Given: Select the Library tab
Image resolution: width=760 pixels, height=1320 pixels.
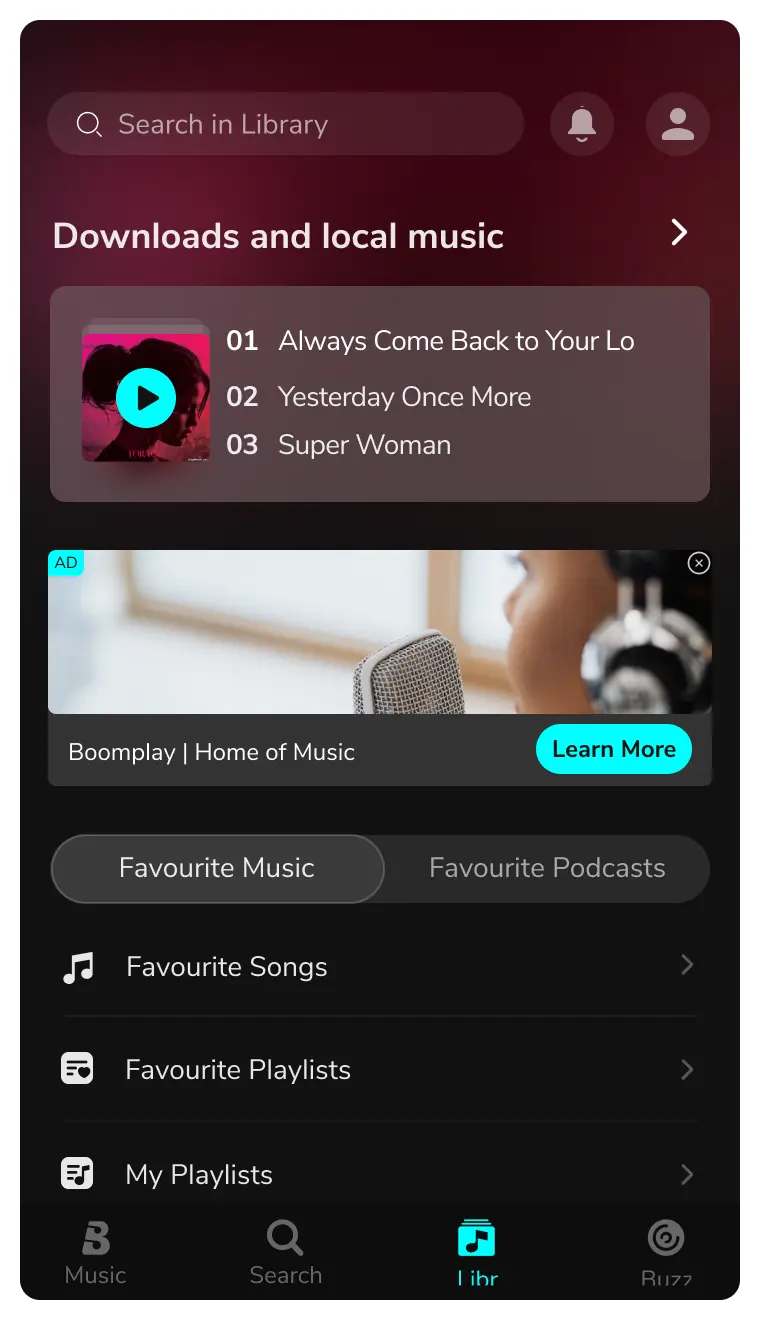Looking at the screenshot, I should point(477,1252).
